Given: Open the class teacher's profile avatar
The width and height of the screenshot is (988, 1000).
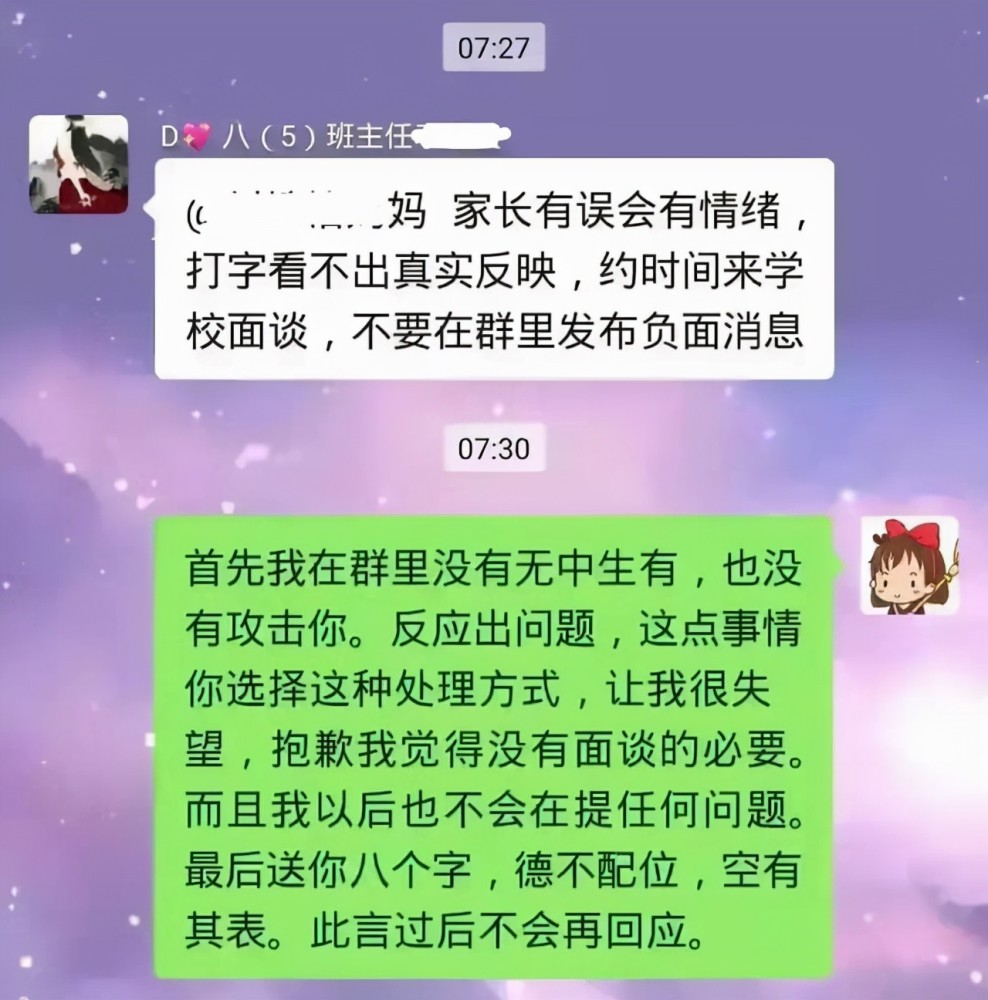Looking at the screenshot, I should point(78,164).
